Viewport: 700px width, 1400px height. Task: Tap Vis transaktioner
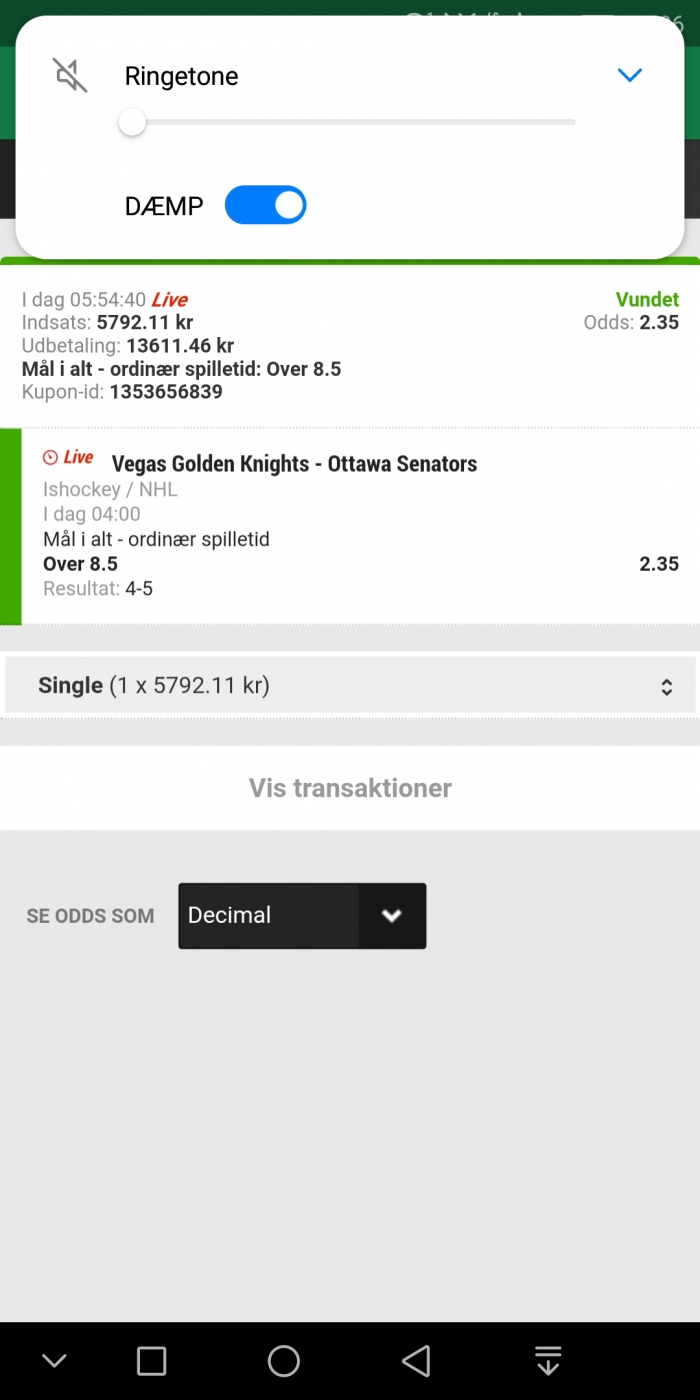point(350,788)
